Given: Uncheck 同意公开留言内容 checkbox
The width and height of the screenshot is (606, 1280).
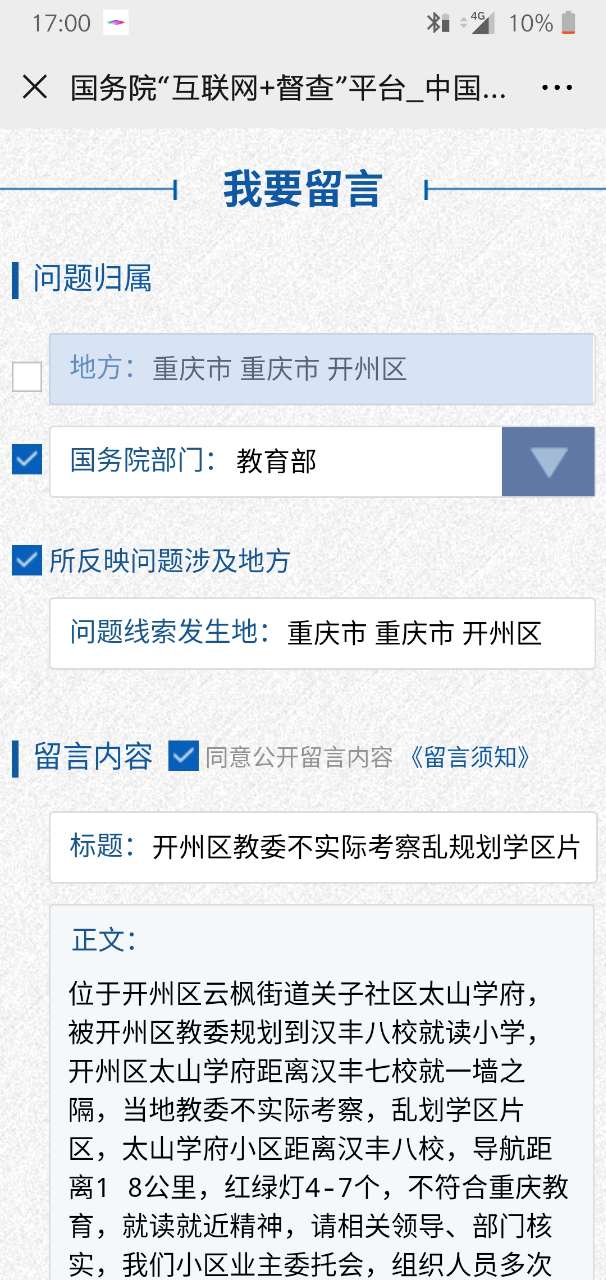Looking at the screenshot, I should point(183,756).
